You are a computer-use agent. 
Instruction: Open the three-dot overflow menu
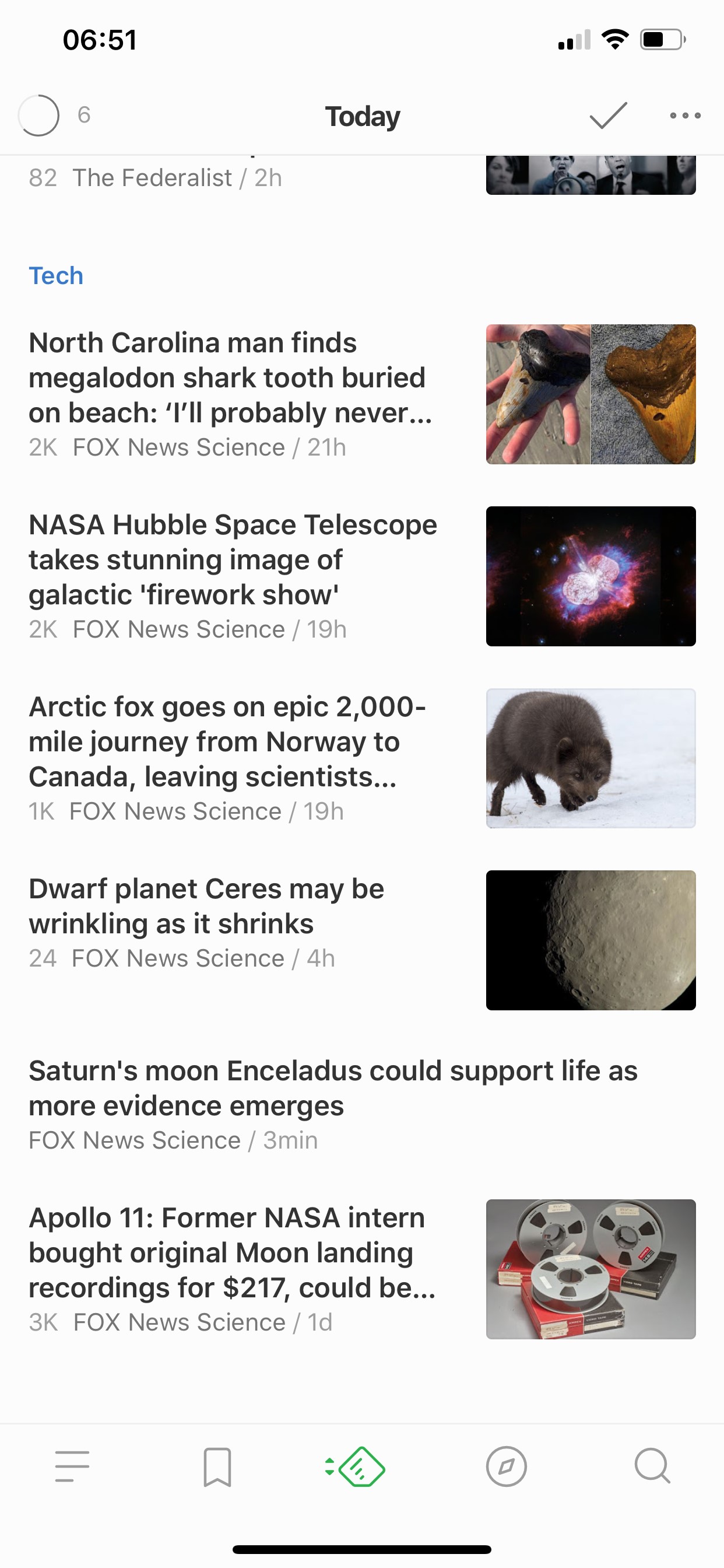pyautogui.click(x=685, y=116)
